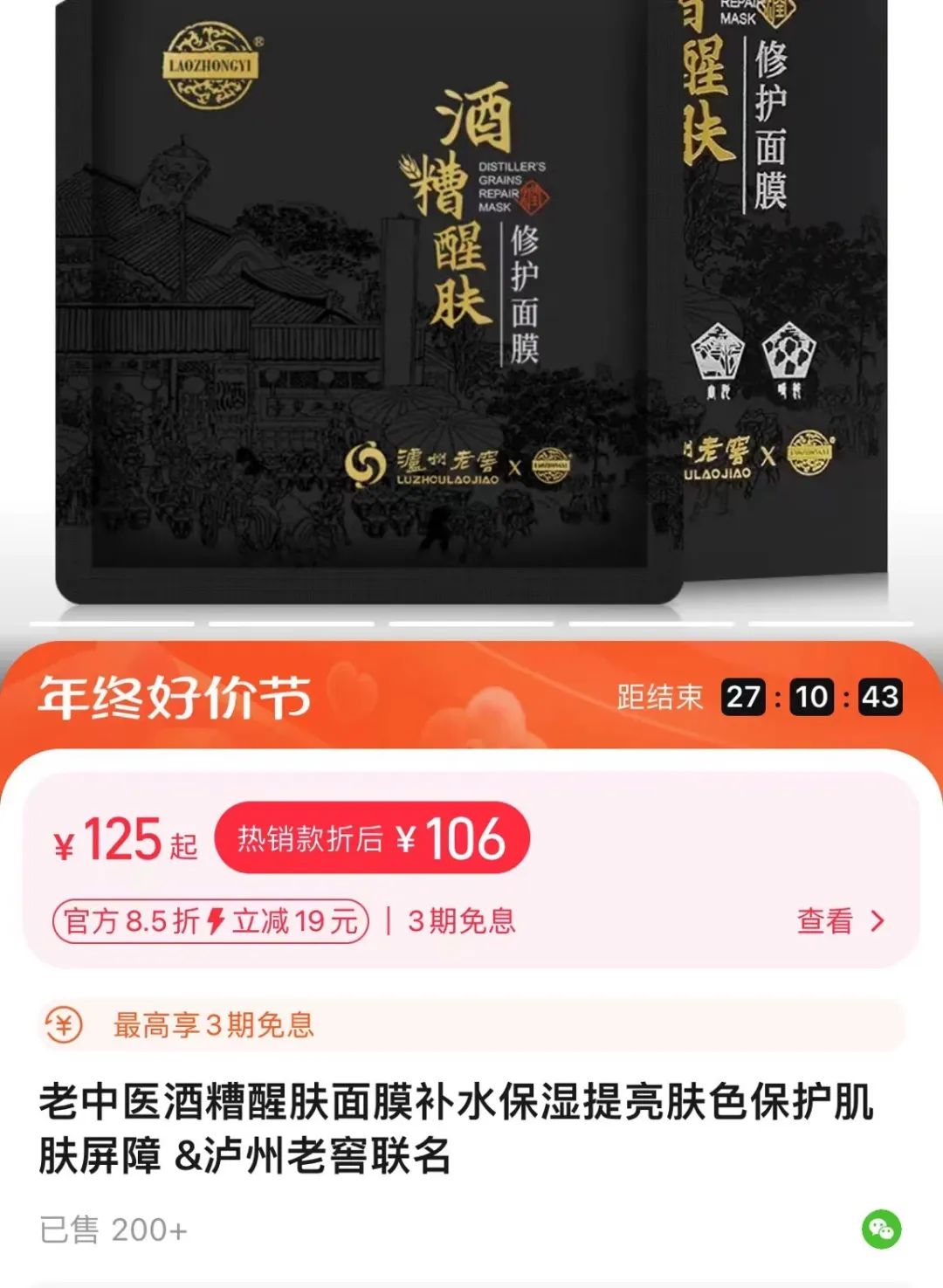Tap the 热销款折后 ¥106 price badge
This screenshot has height=1288, width=943.
(372, 839)
